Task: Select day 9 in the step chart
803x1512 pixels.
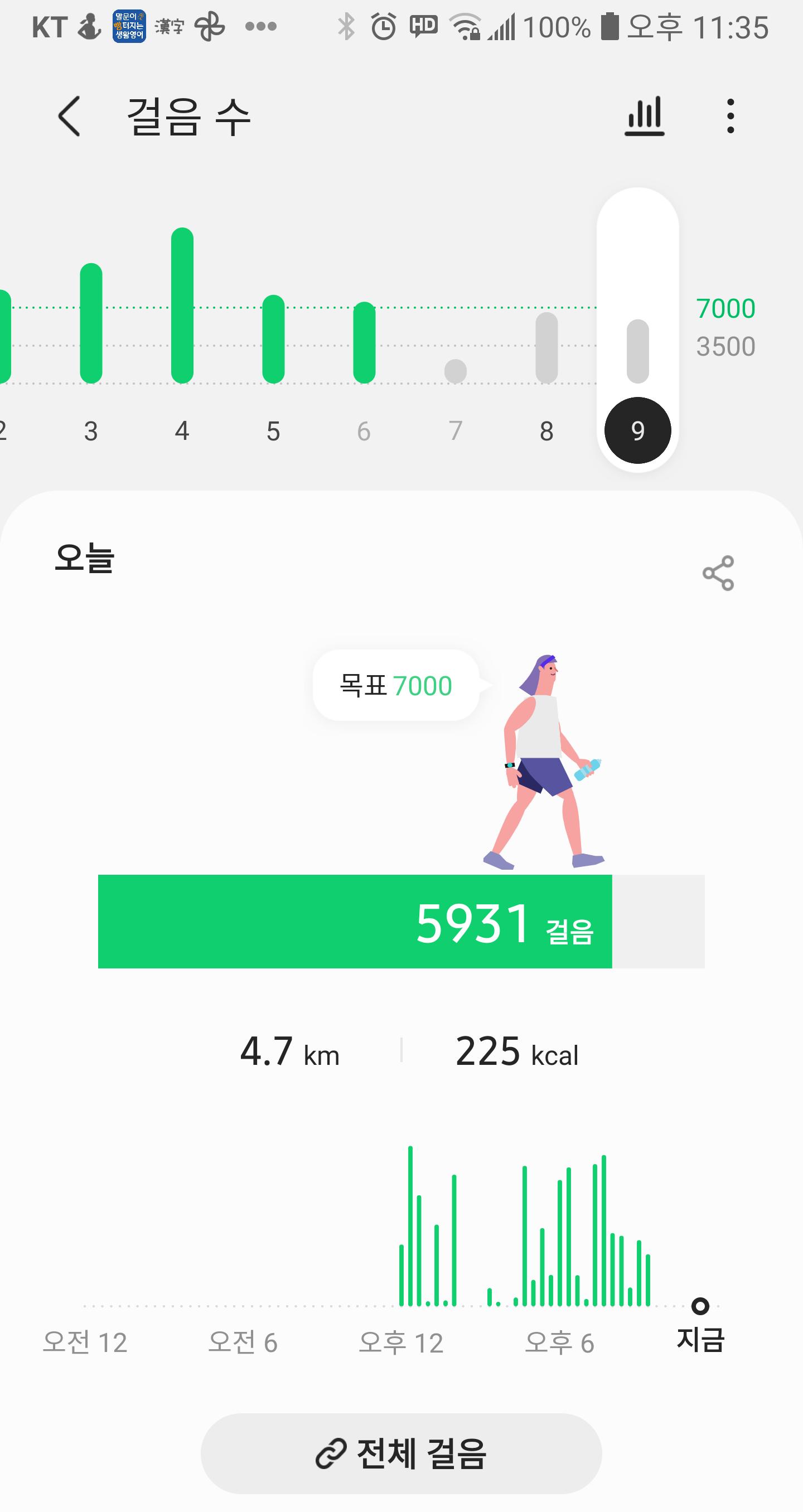Action: coord(637,431)
